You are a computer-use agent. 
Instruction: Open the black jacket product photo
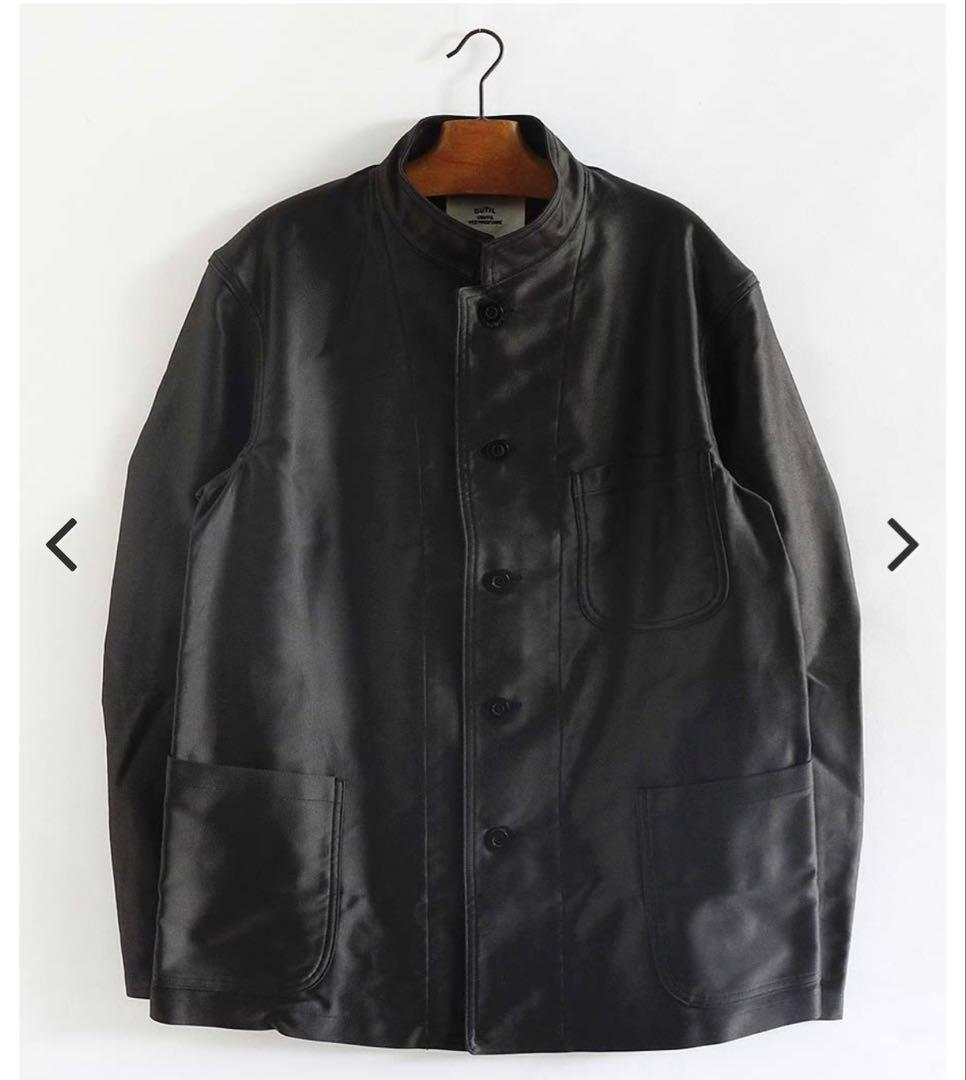[482, 540]
